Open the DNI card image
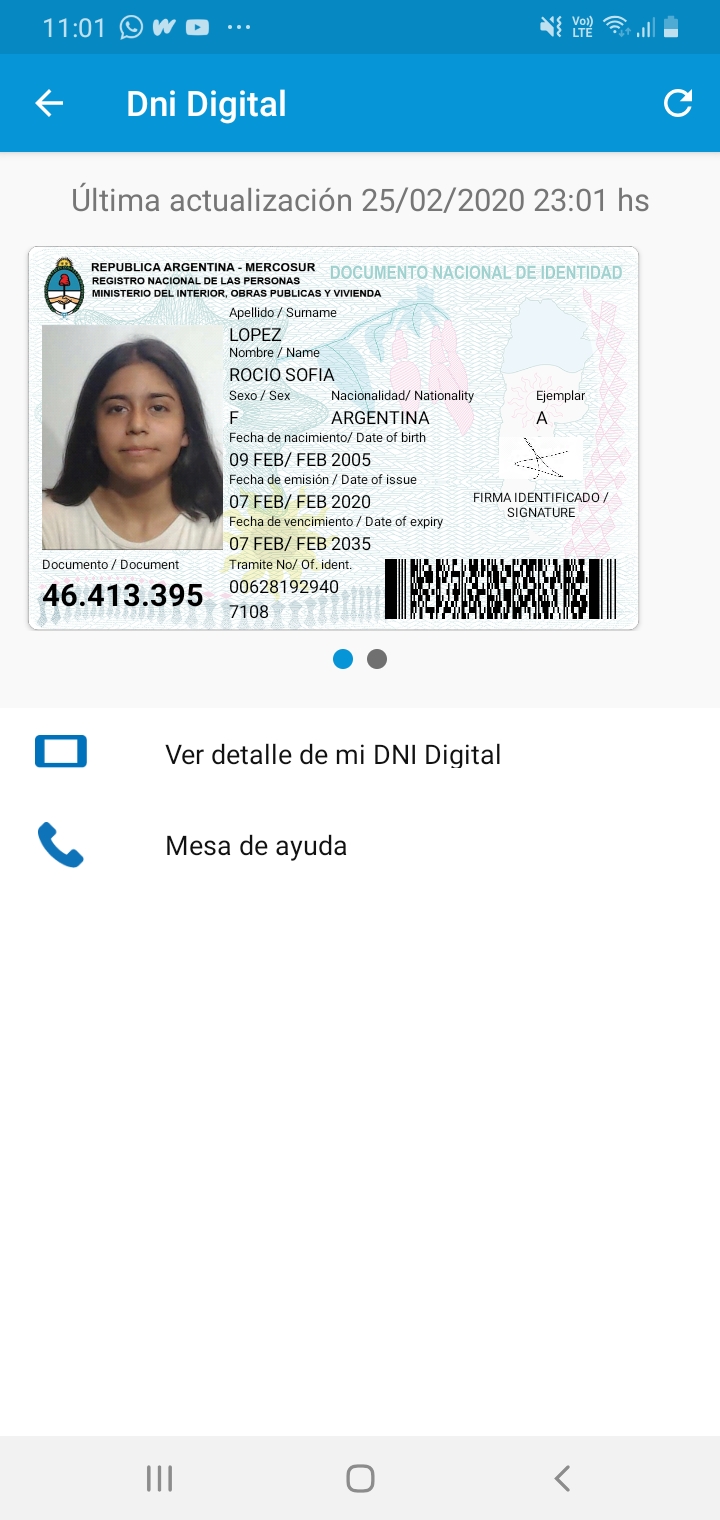The height and width of the screenshot is (1520, 720). tap(333, 438)
